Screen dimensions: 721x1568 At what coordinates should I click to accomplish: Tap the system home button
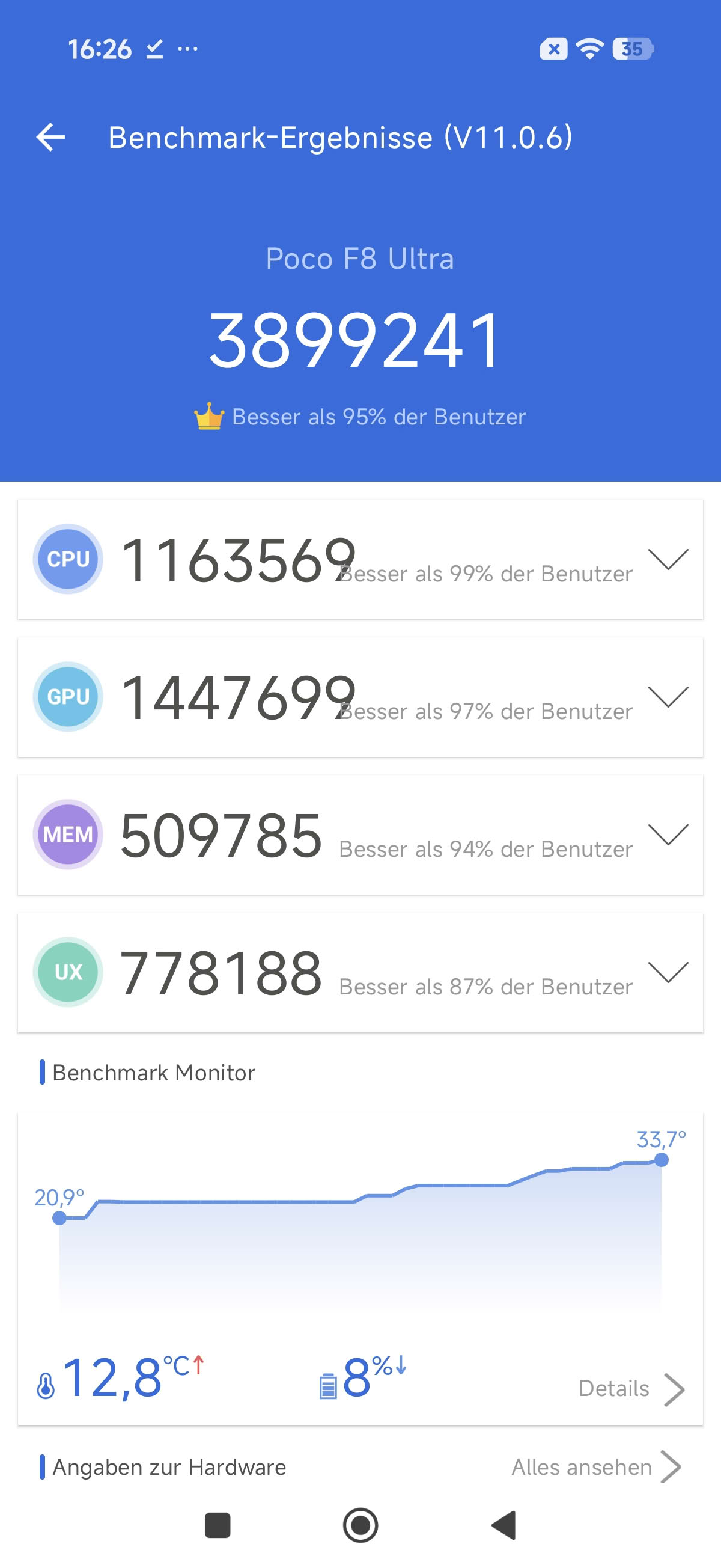(x=360, y=1525)
